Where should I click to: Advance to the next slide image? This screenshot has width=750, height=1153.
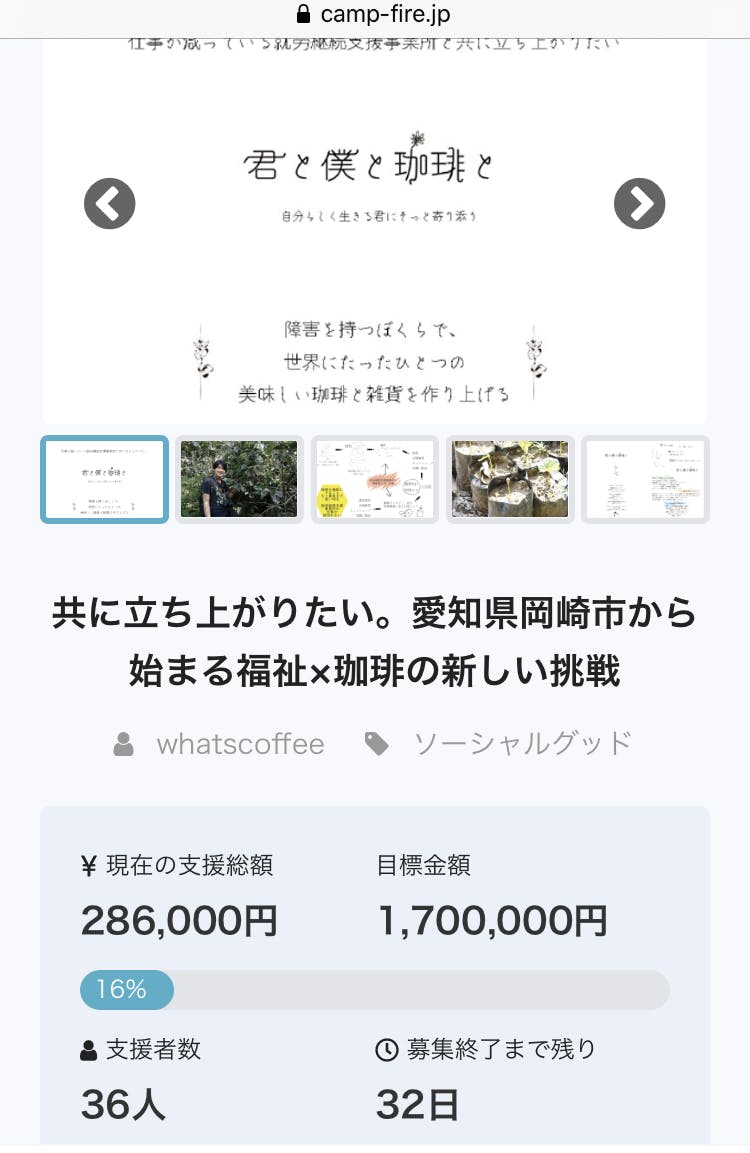pos(639,203)
